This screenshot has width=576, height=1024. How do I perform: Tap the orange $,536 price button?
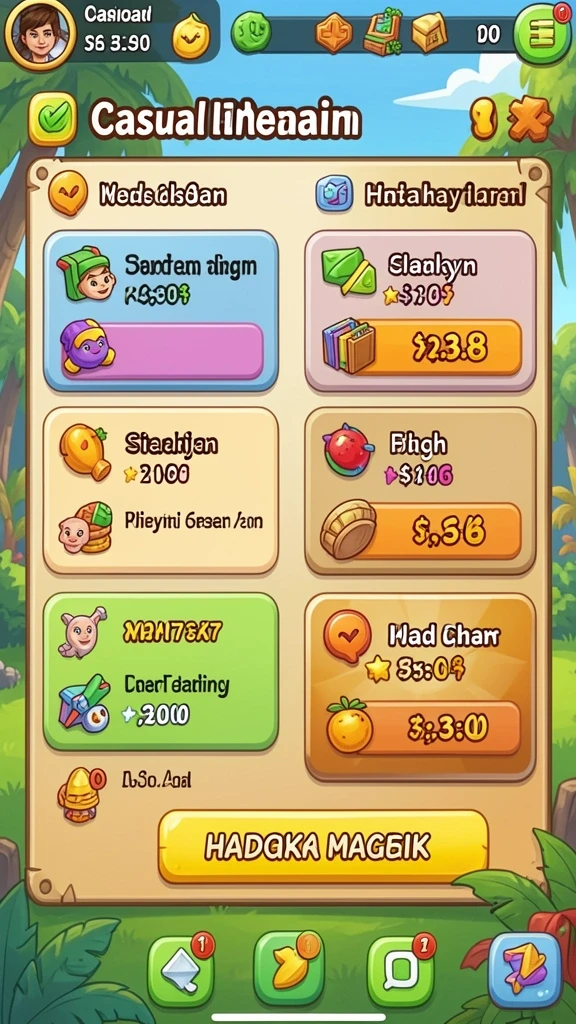(x=437, y=532)
